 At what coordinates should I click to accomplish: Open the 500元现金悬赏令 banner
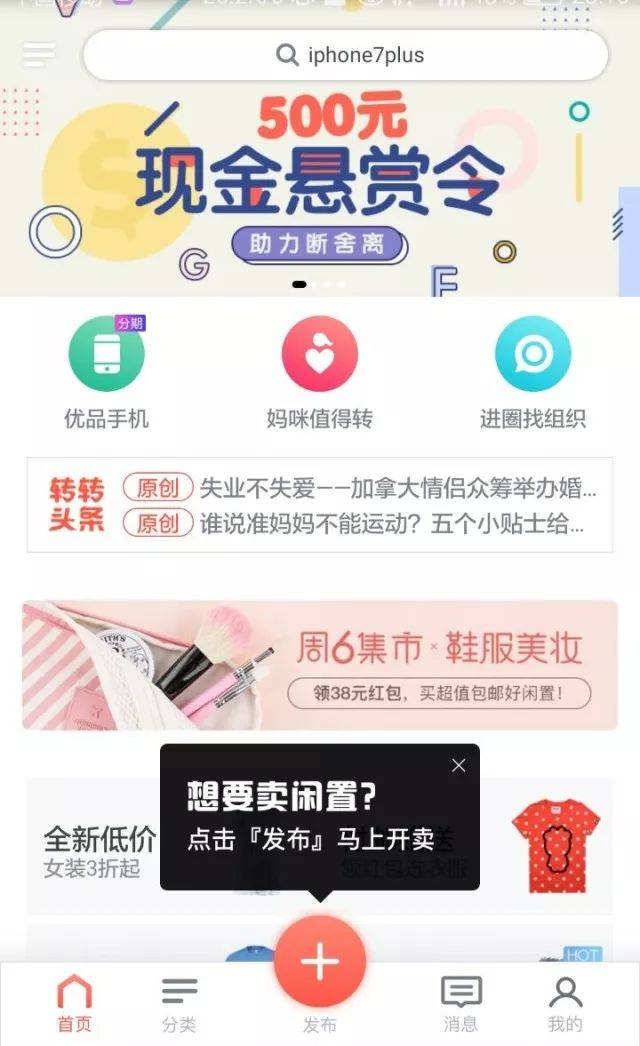pyautogui.click(x=320, y=180)
